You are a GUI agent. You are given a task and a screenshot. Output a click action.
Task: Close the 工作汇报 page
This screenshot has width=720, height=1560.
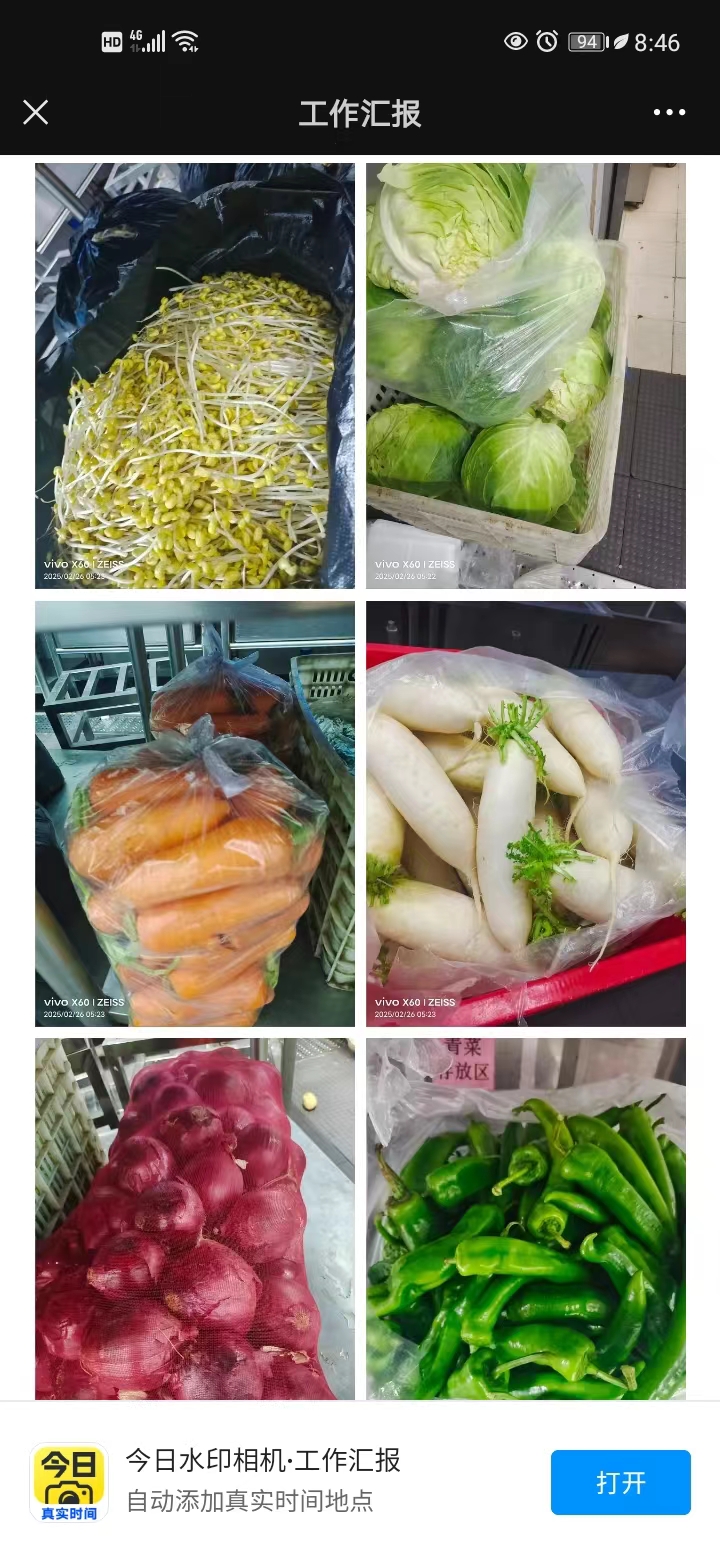tap(36, 112)
